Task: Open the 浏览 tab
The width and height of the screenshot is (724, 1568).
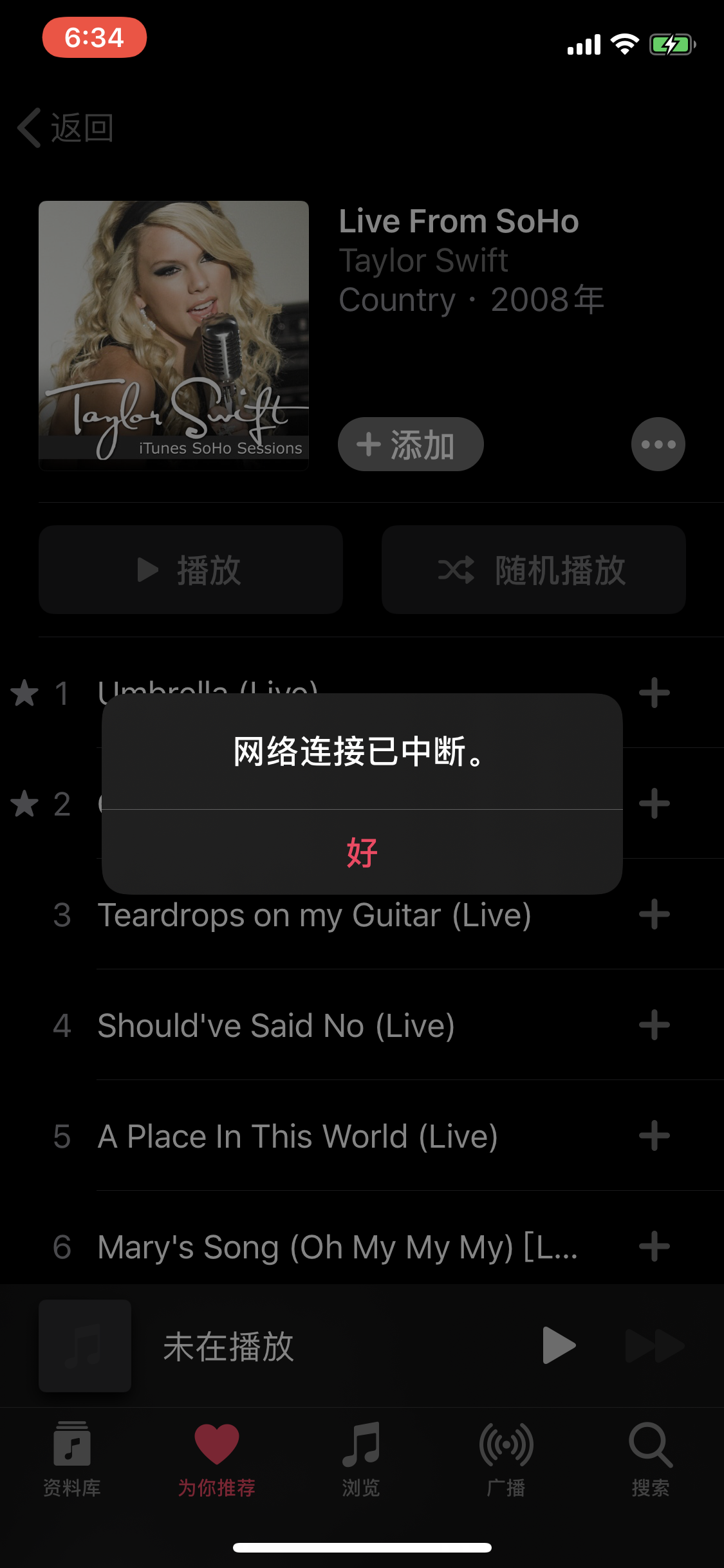Action: click(x=361, y=1459)
